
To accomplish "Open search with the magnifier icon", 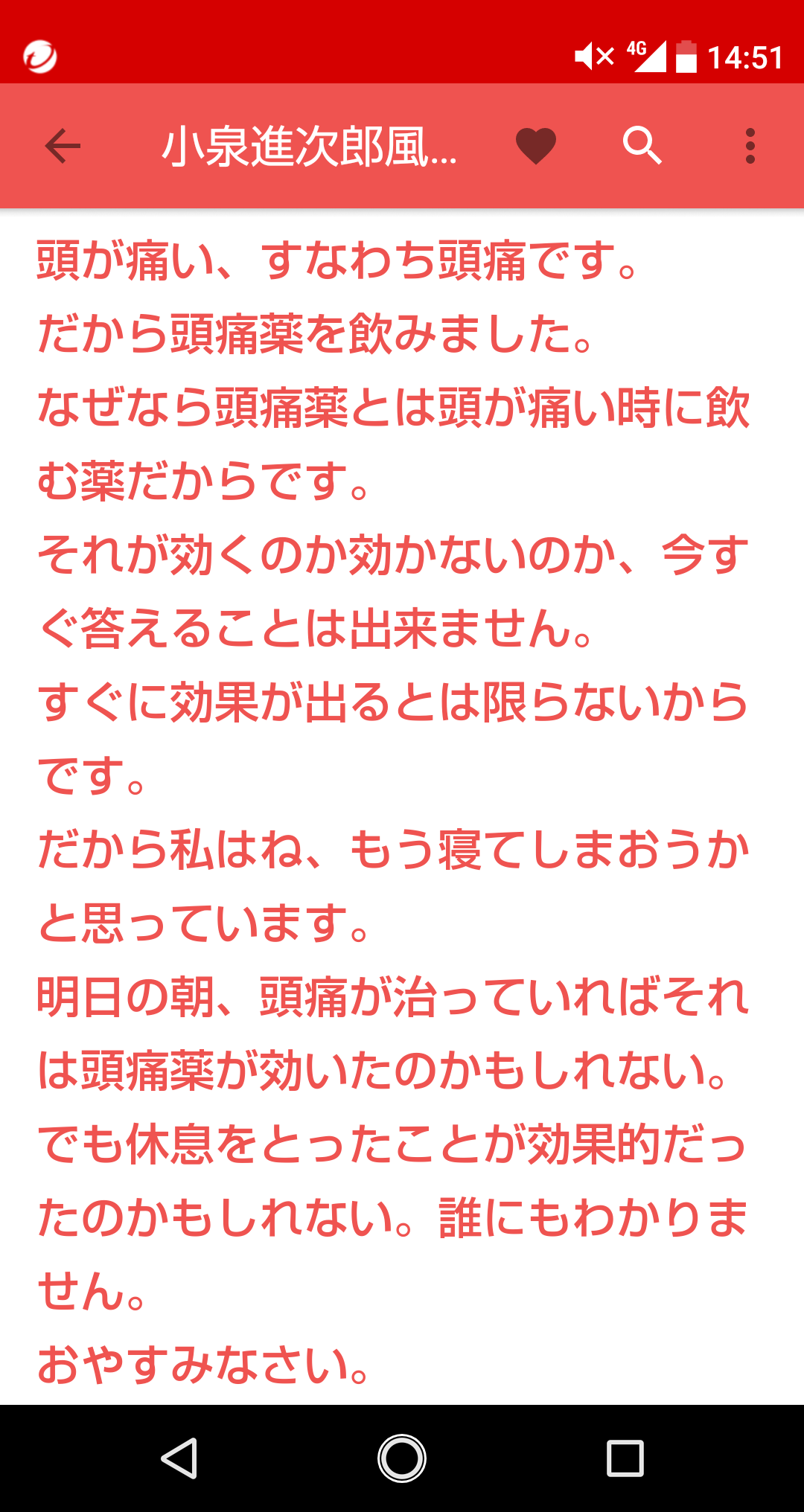I will pyautogui.click(x=642, y=145).
